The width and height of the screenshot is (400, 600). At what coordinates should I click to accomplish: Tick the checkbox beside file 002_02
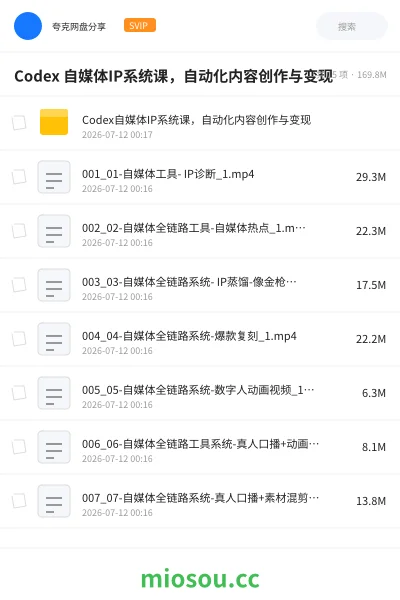click(x=19, y=231)
